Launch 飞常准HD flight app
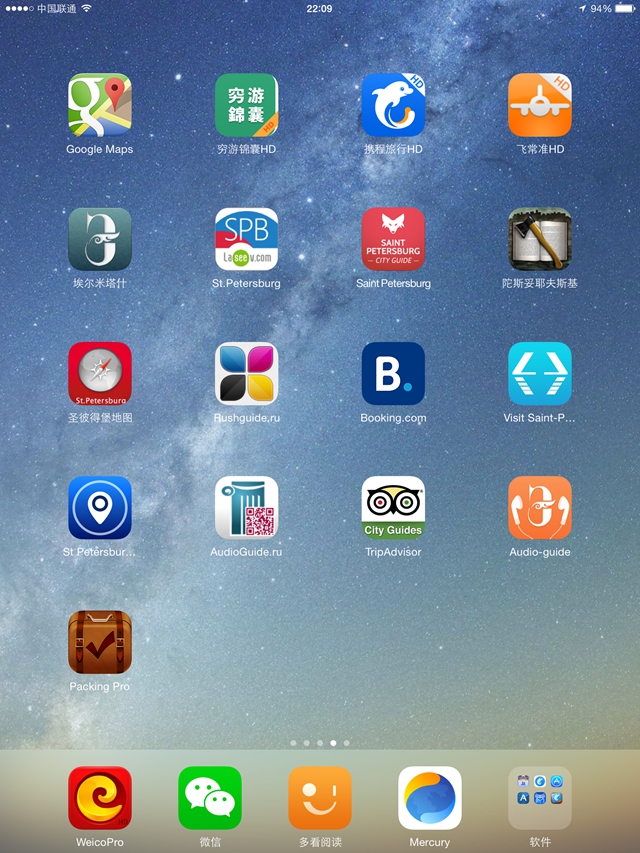Screen dimensions: 640x853 pyautogui.click(x=540, y=105)
